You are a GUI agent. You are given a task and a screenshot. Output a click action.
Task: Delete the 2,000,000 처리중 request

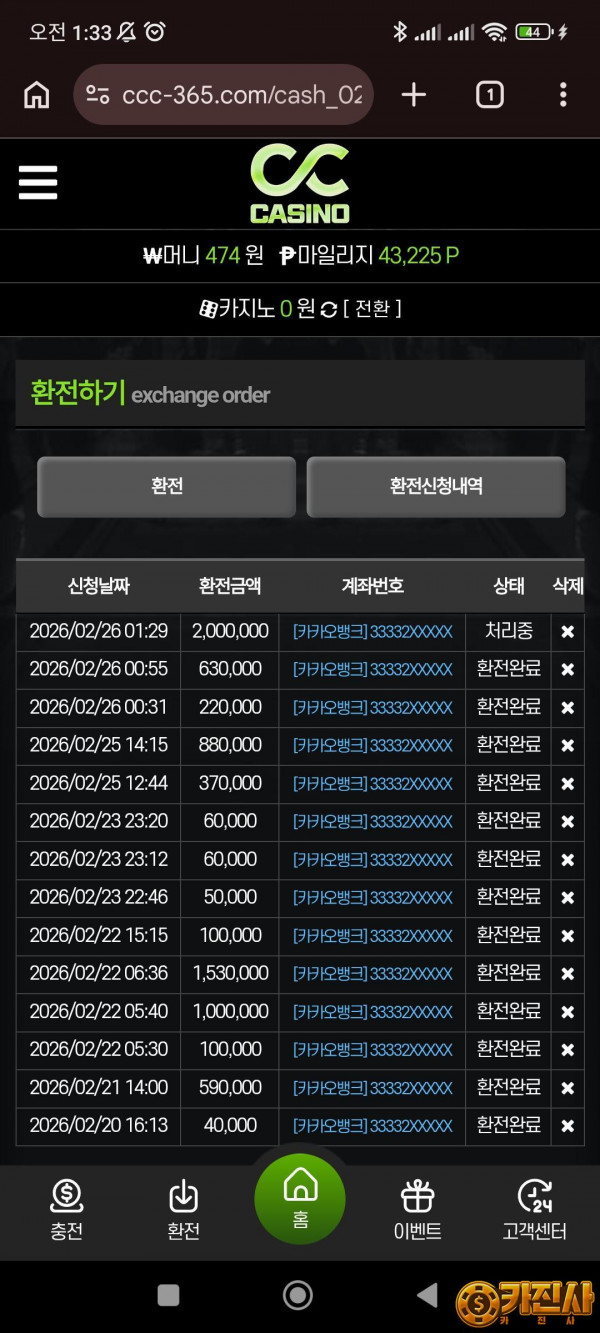[x=567, y=631]
